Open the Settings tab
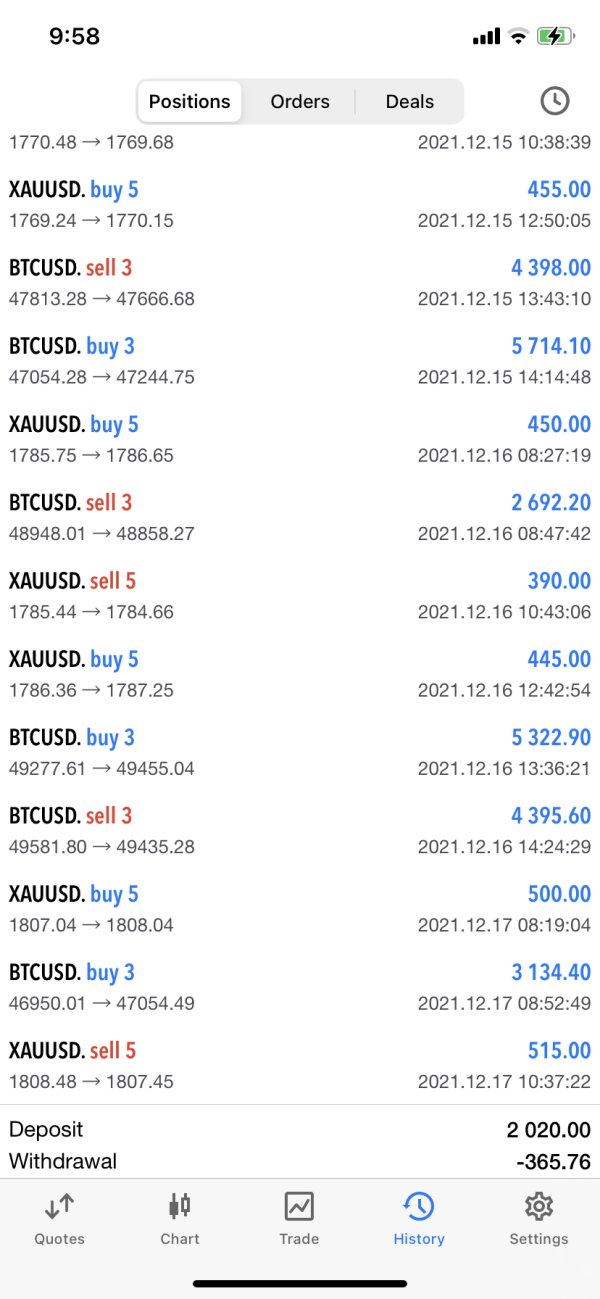Screen dimensions: 600x1299 pos(539,1219)
